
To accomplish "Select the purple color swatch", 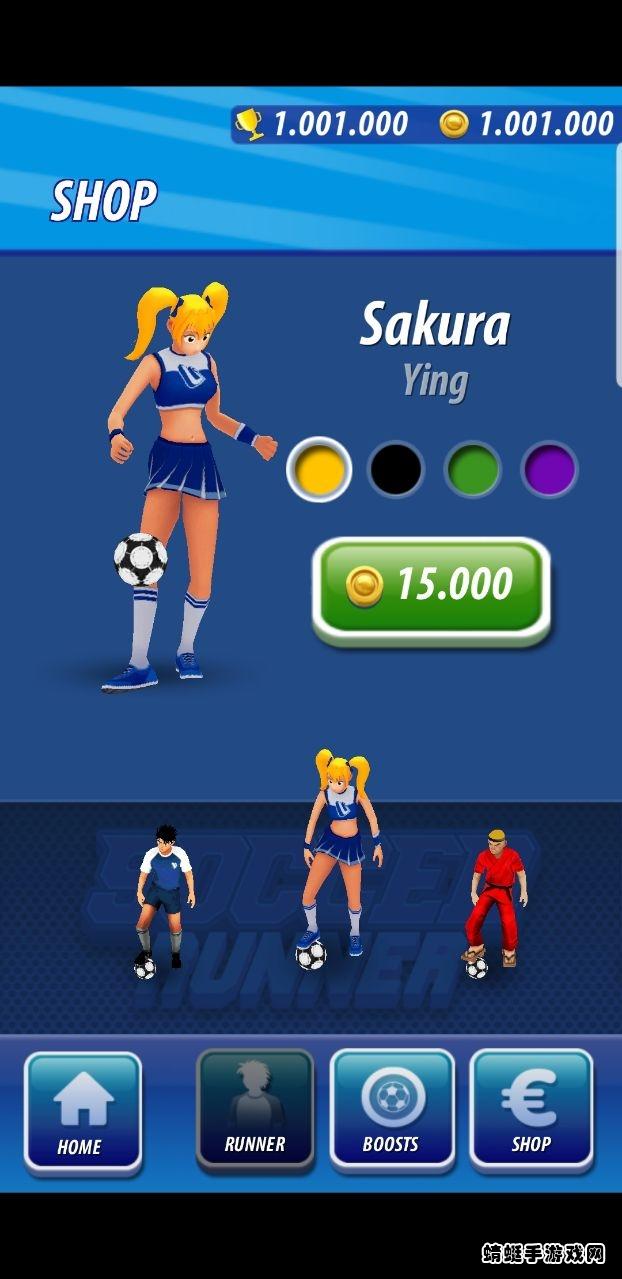I will 549,469.
